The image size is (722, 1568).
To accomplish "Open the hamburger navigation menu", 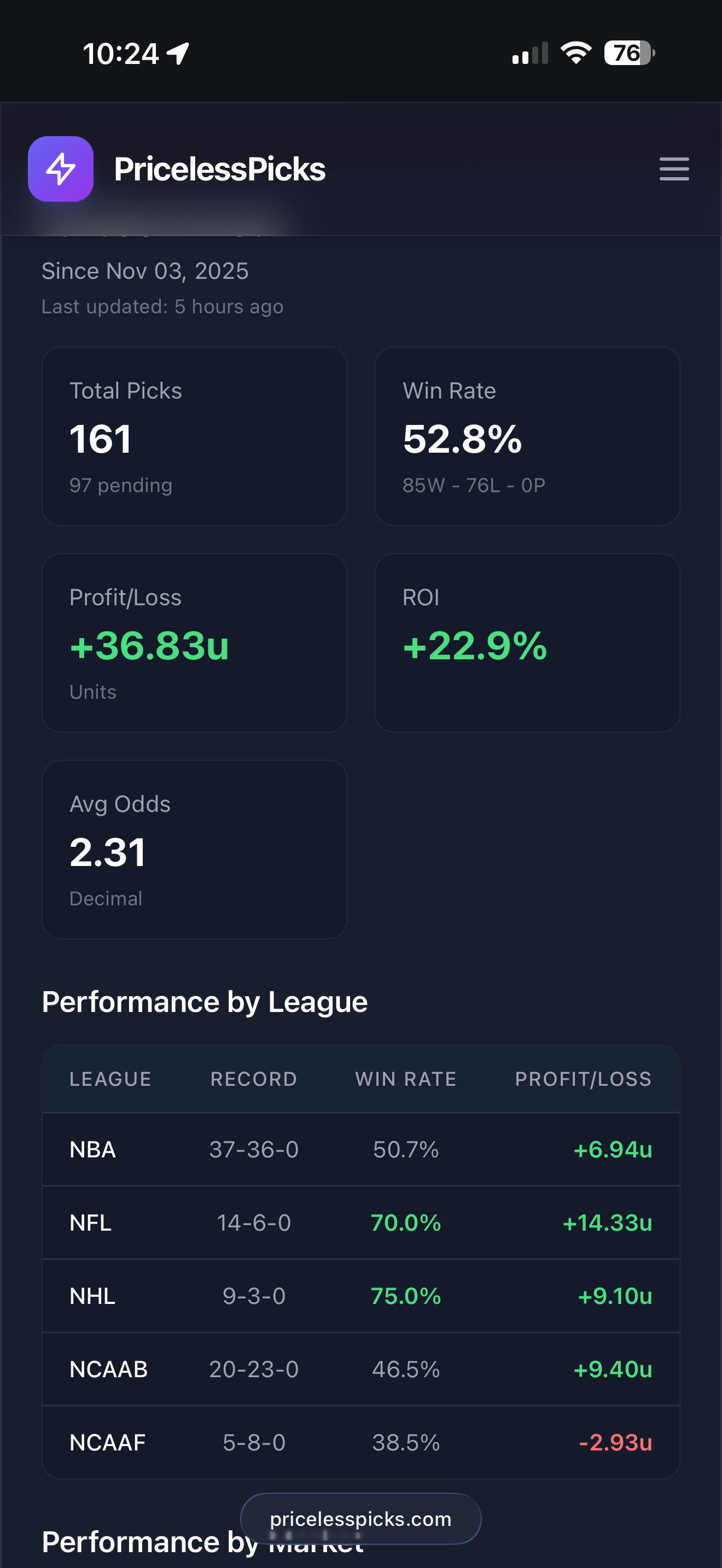I will click(x=674, y=169).
